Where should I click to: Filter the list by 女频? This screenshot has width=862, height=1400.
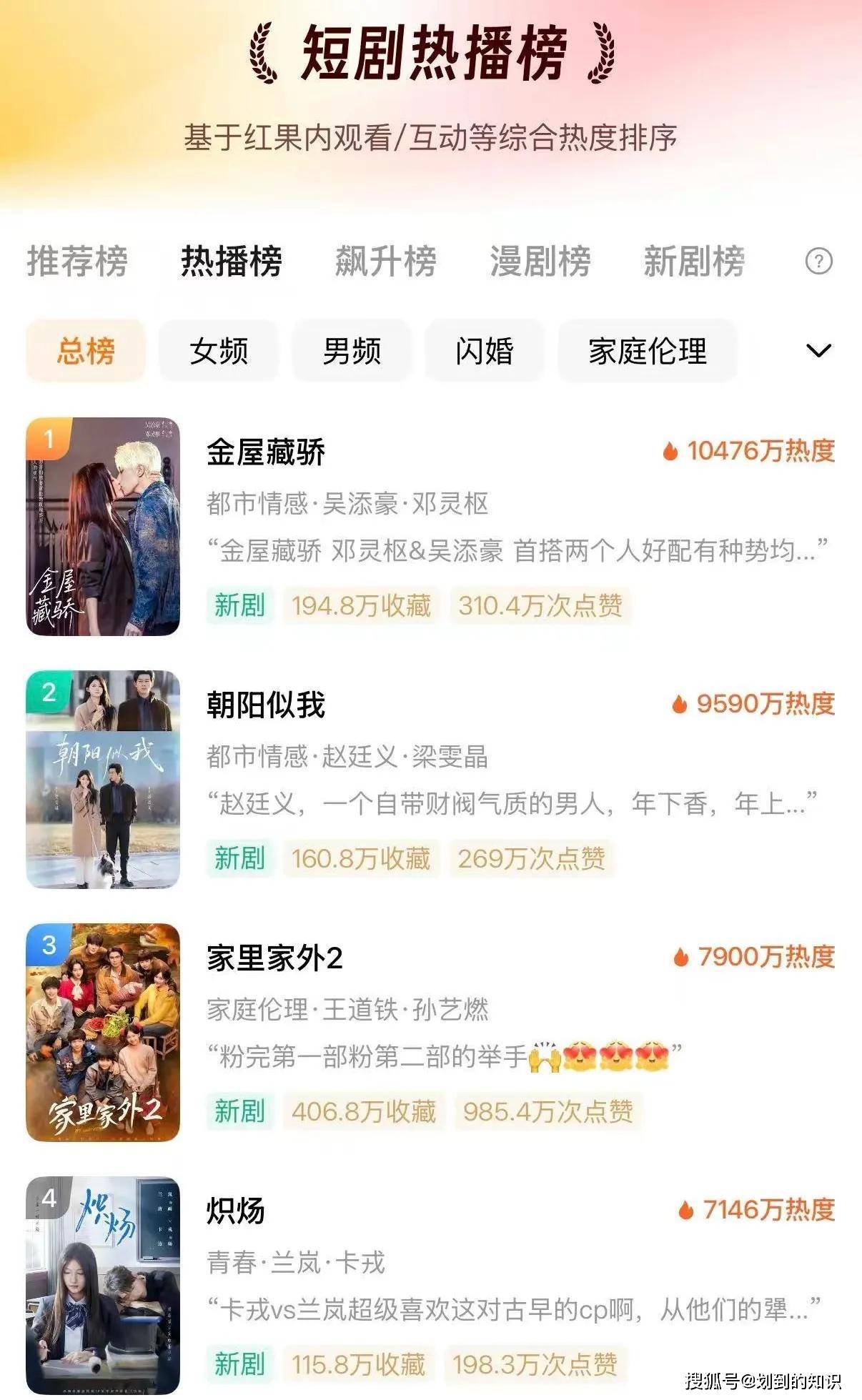219,351
